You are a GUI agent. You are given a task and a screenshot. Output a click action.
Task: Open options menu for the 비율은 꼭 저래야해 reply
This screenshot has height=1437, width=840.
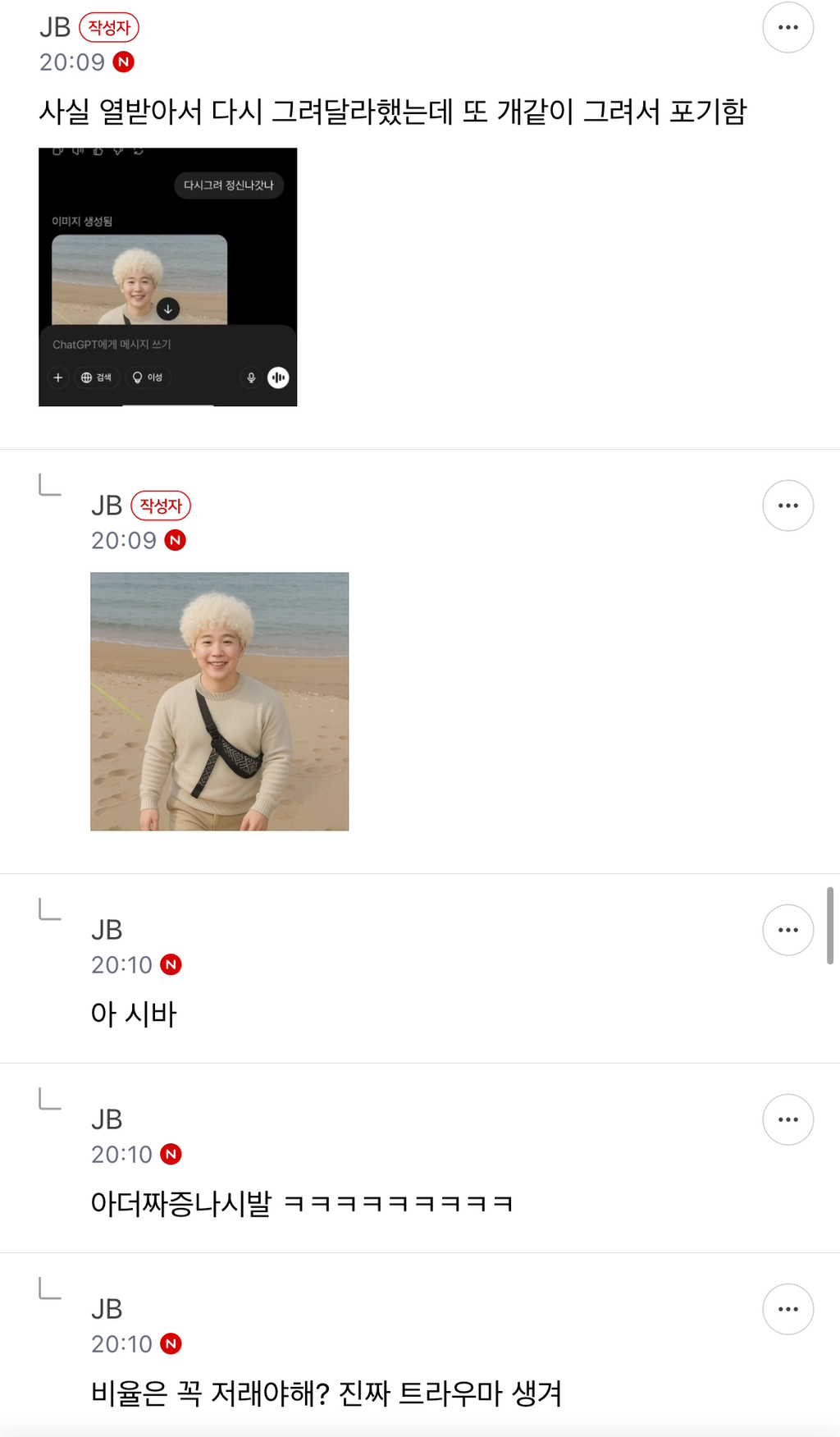coord(787,1309)
